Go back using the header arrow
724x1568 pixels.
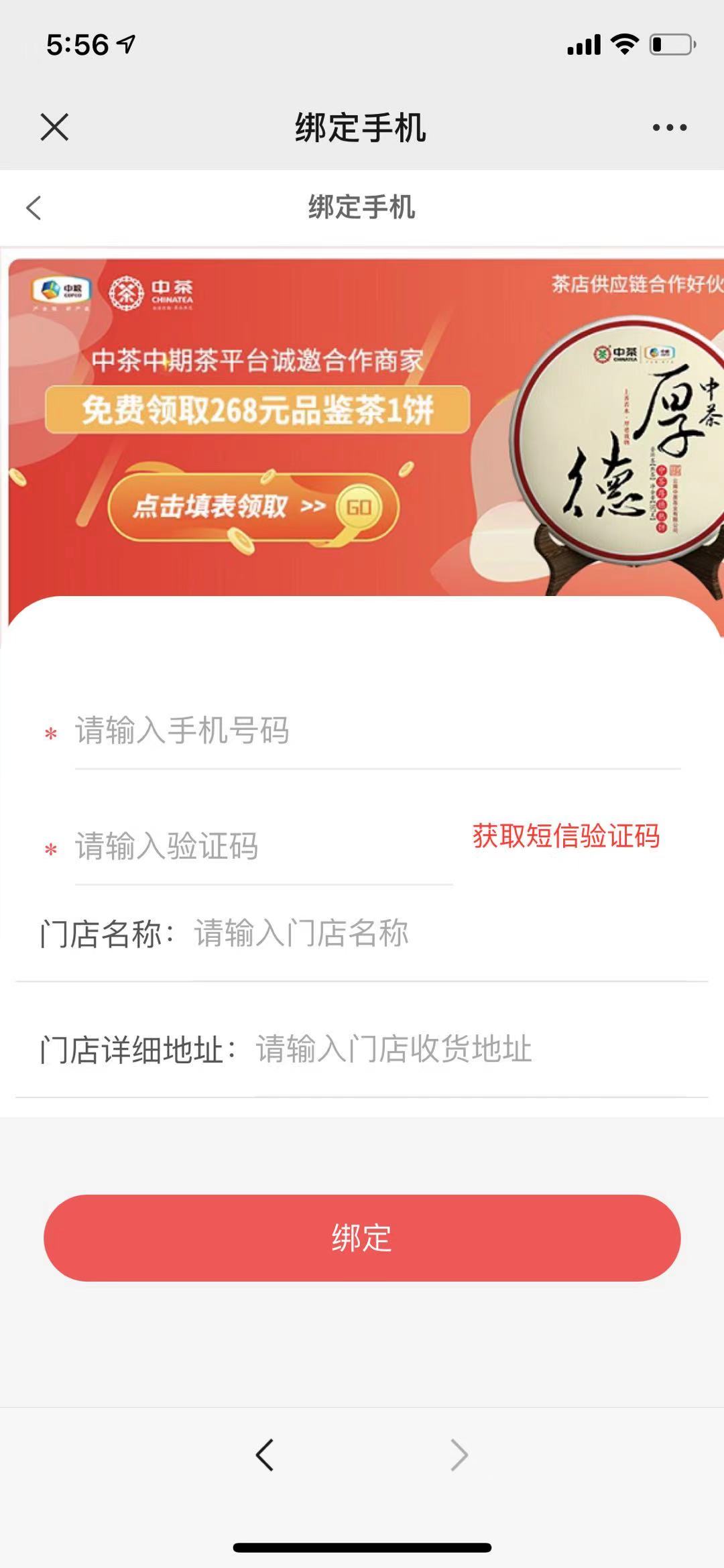point(34,208)
